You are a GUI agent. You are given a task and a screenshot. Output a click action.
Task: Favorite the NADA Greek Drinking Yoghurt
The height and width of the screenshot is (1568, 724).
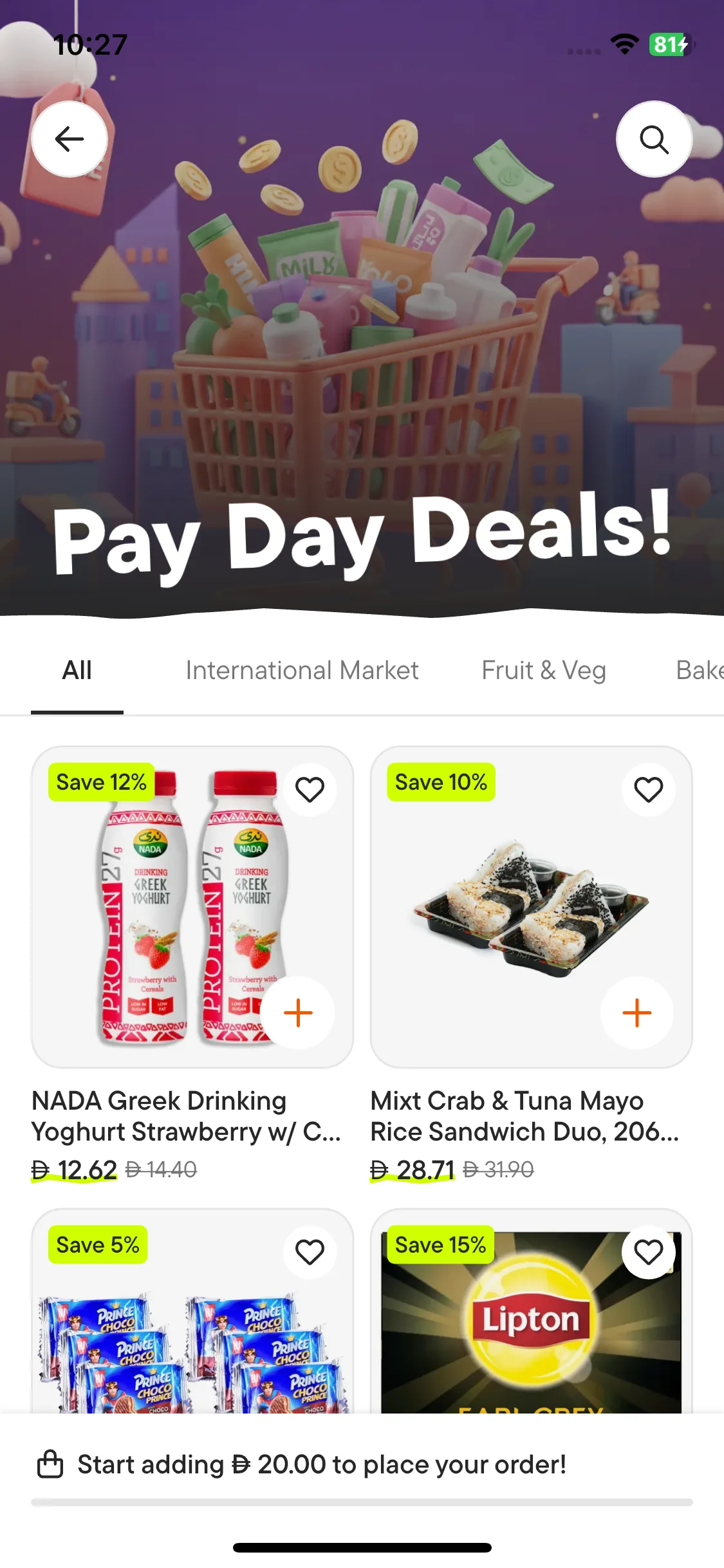(310, 790)
